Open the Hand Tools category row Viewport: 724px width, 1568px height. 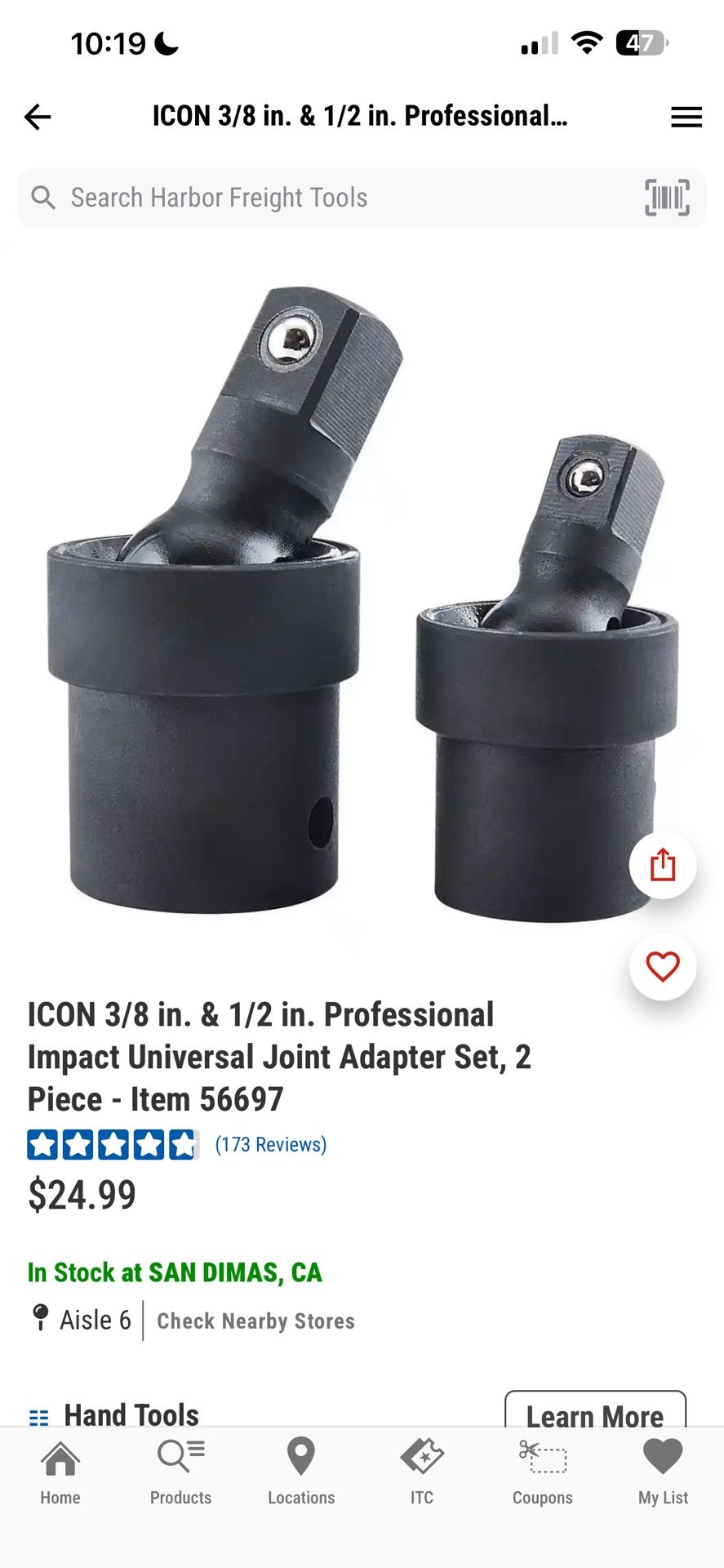[x=131, y=1414]
